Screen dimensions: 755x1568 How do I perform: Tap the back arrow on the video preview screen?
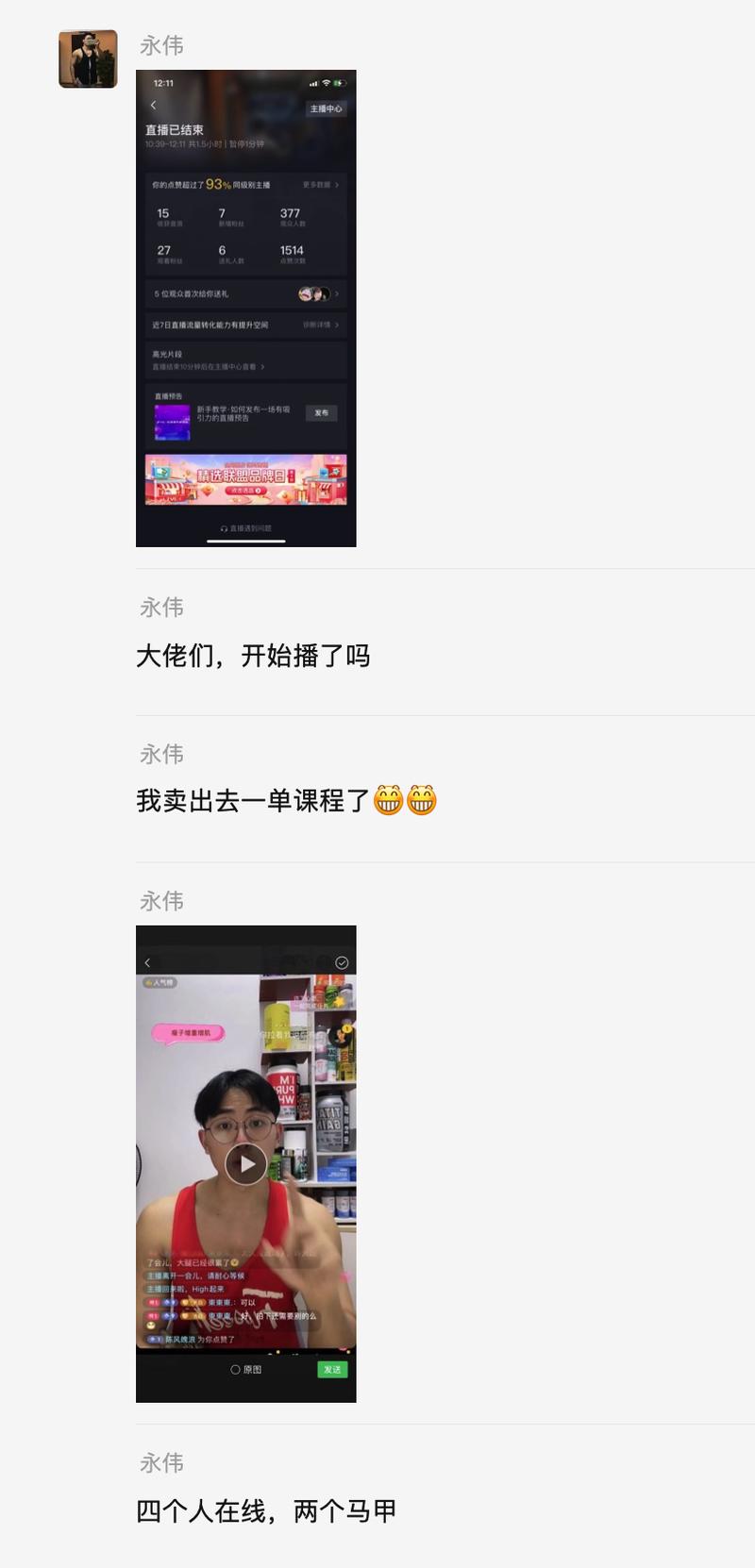coord(147,962)
